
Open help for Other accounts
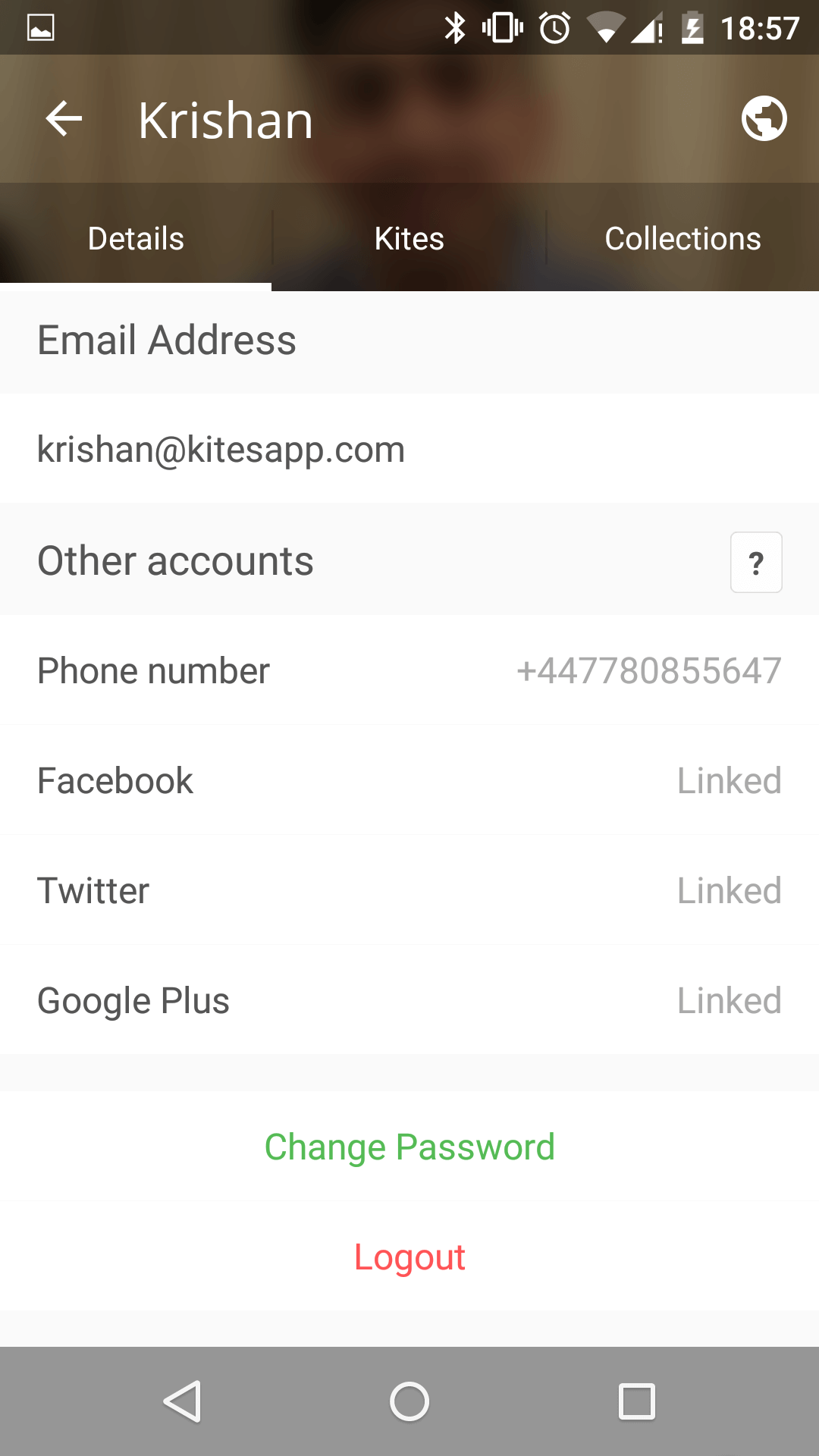point(756,562)
